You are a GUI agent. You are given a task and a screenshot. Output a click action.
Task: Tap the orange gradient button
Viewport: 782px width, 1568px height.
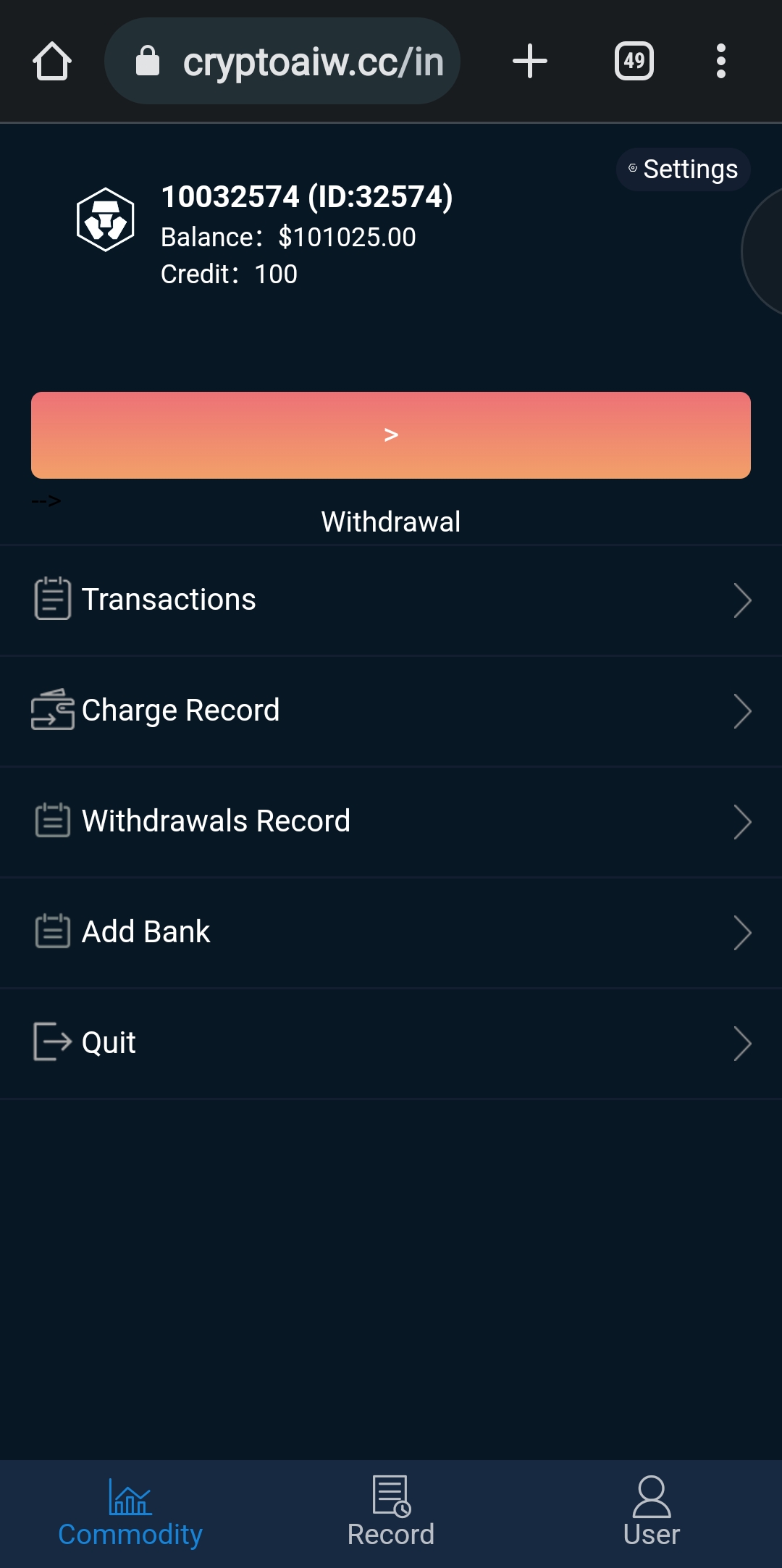coord(391,435)
